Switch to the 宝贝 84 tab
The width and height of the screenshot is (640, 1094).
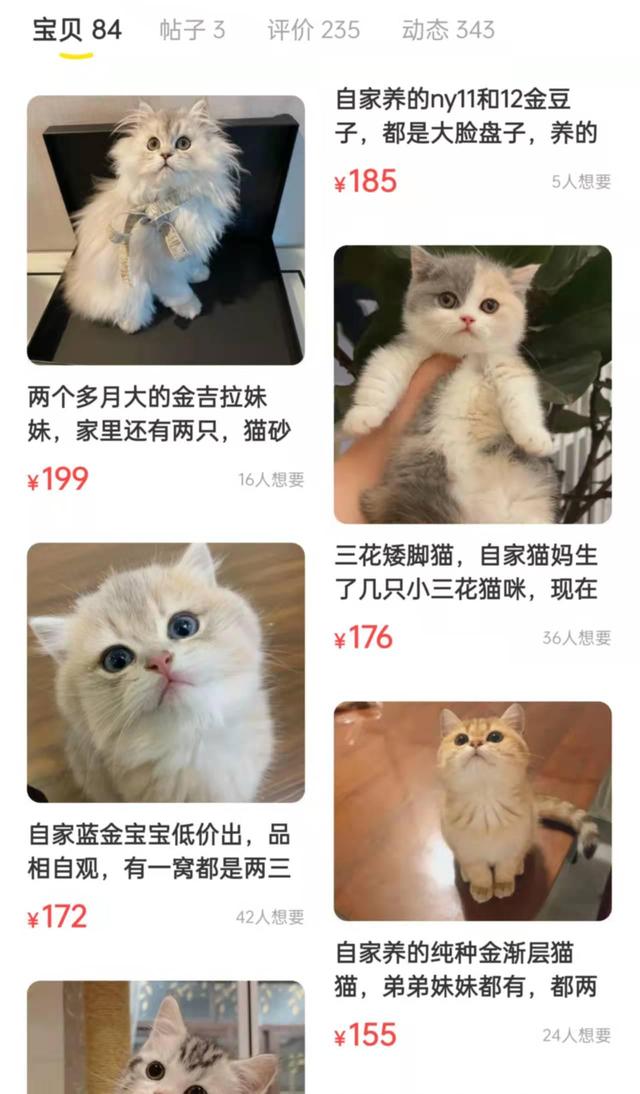click(77, 30)
